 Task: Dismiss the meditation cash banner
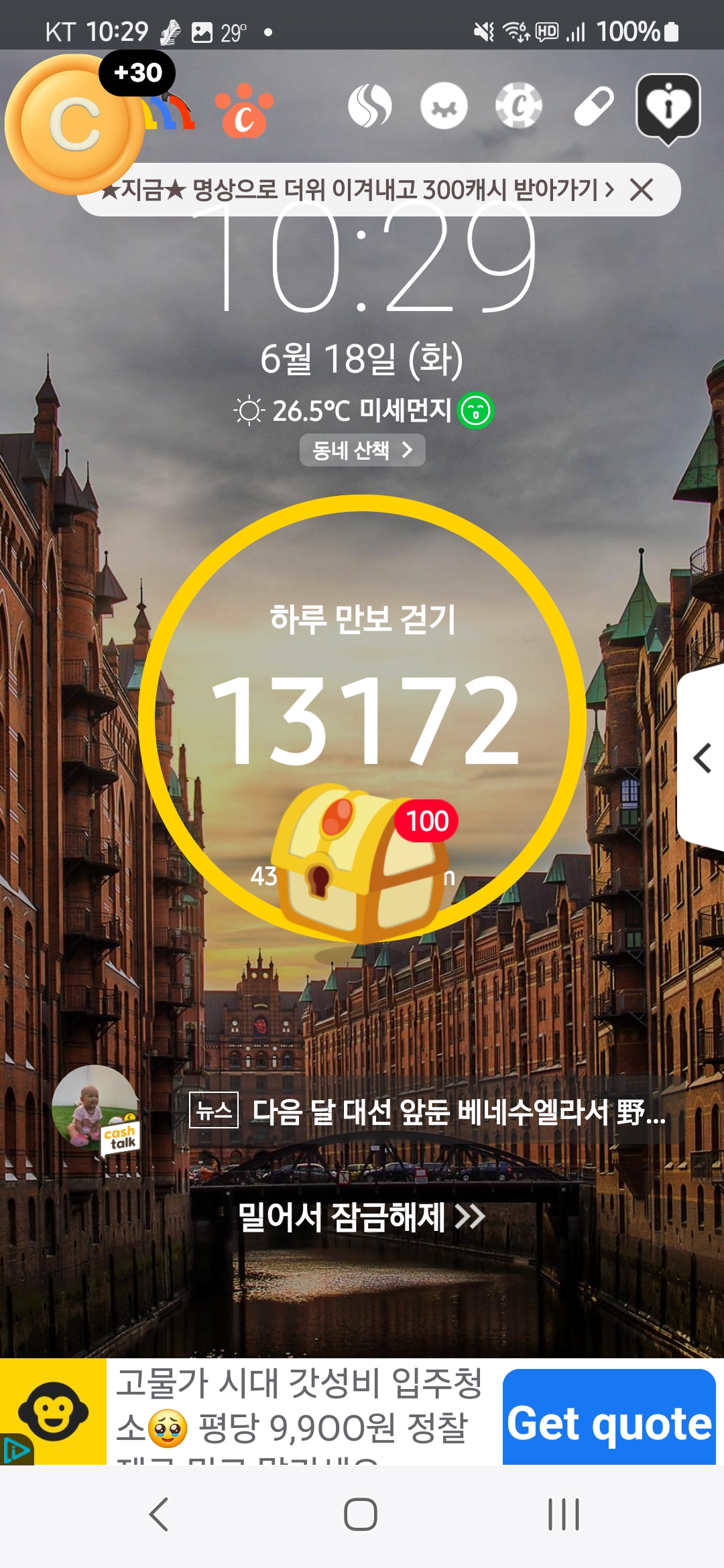[642, 190]
